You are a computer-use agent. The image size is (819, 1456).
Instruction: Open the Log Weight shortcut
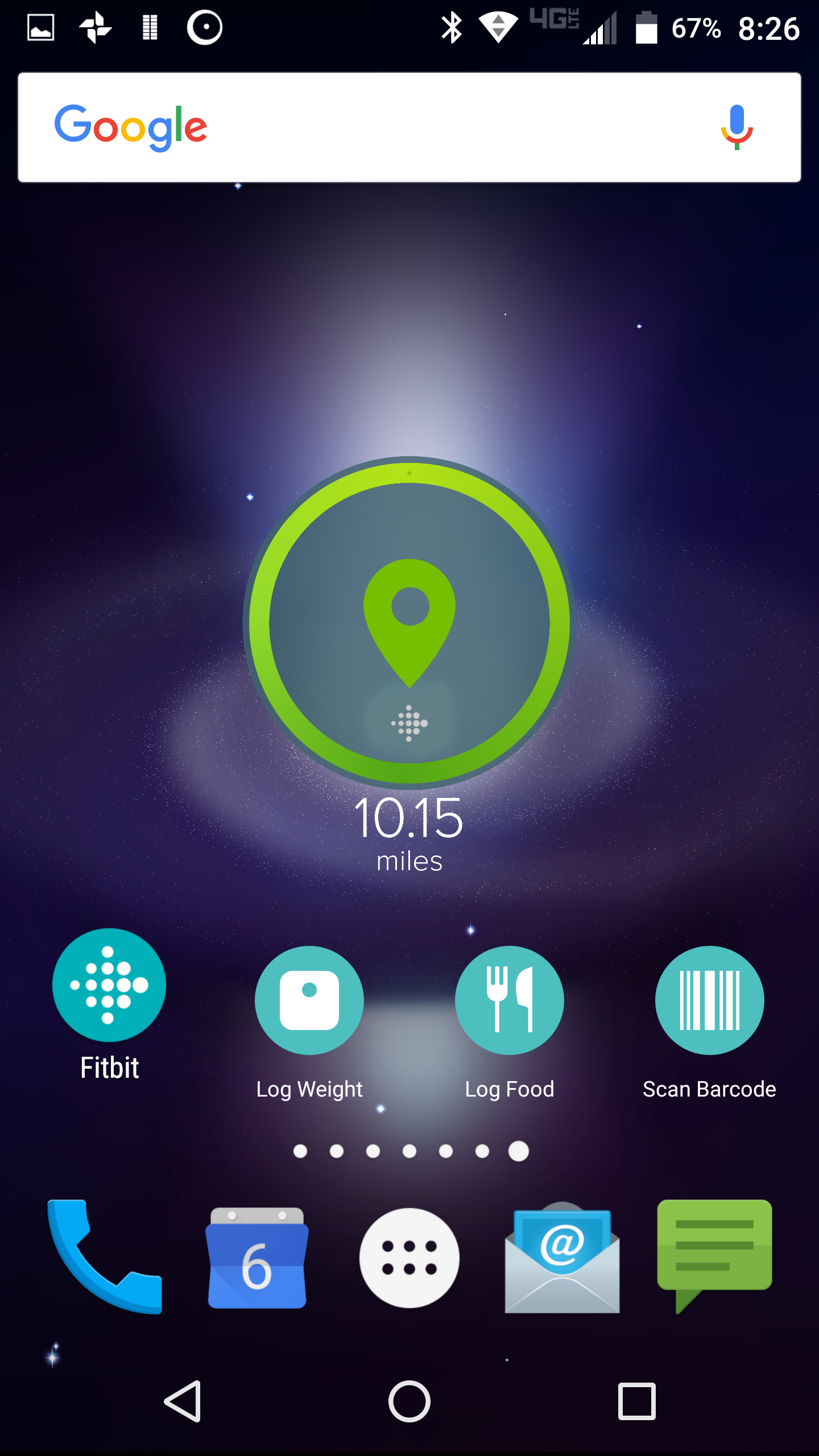pos(309,1000)
